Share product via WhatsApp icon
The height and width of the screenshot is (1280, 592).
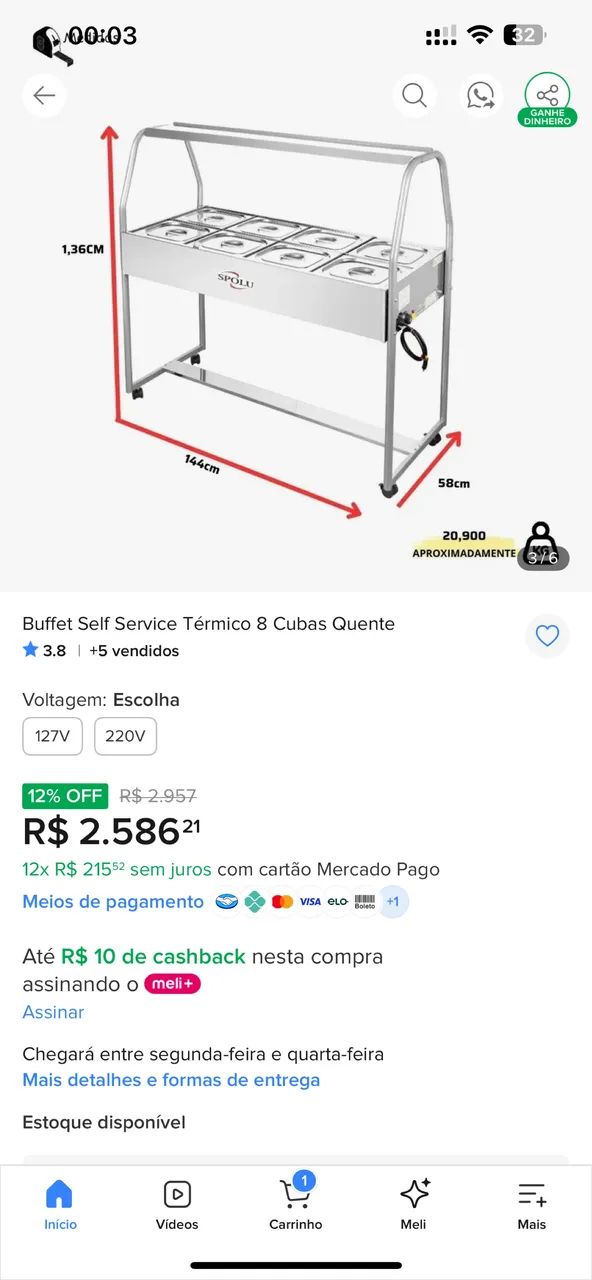coord(481,96)
